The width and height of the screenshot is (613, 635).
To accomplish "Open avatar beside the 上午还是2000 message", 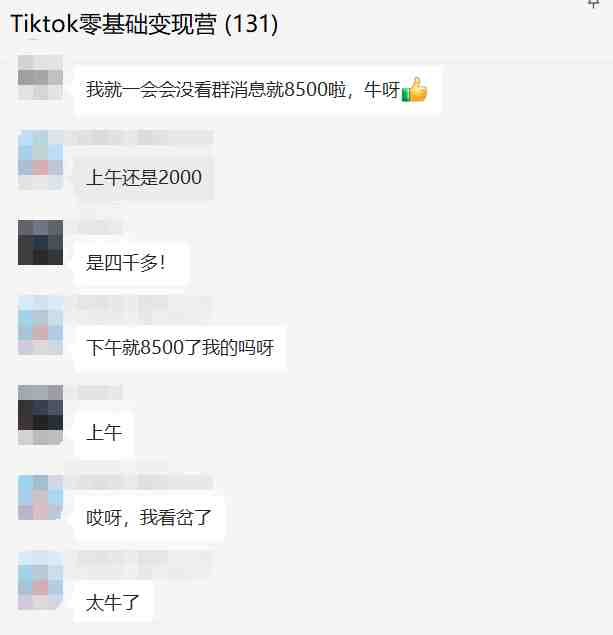I will pos(41,160).
